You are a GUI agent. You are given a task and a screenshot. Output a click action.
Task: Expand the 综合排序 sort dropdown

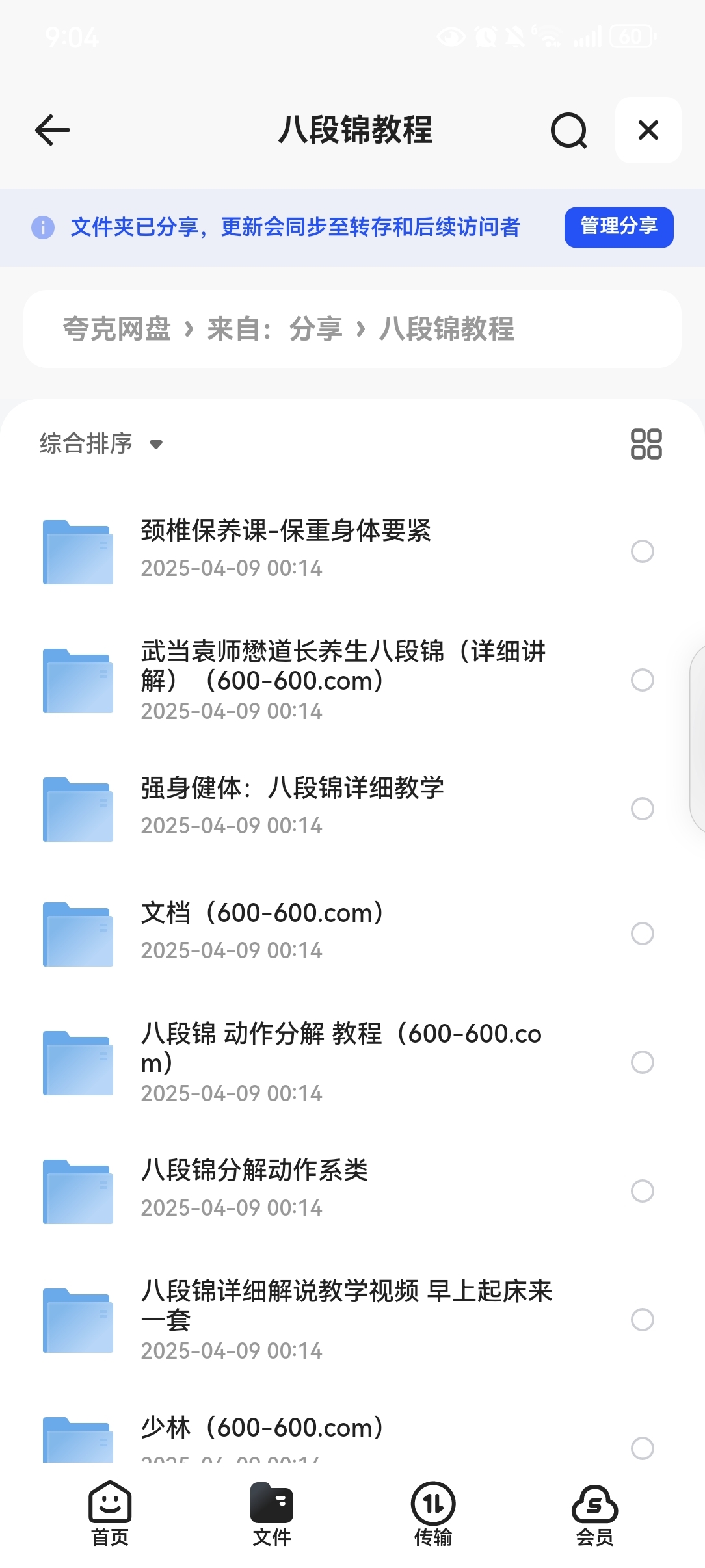click(101, 444)
